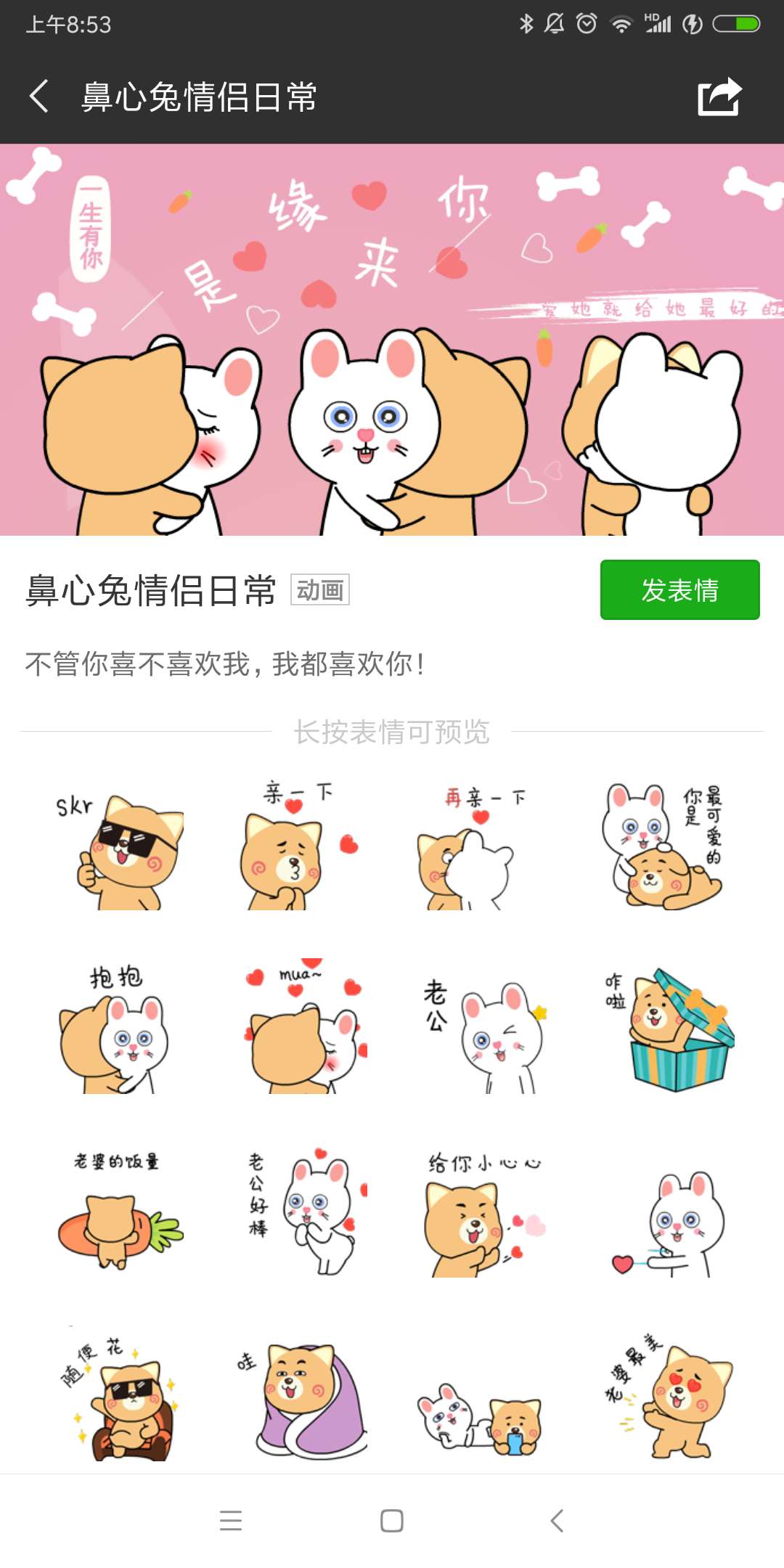Viewport: 784px width, 1568px height.
Task: Share this sticker pack
Action: point(719,97)
